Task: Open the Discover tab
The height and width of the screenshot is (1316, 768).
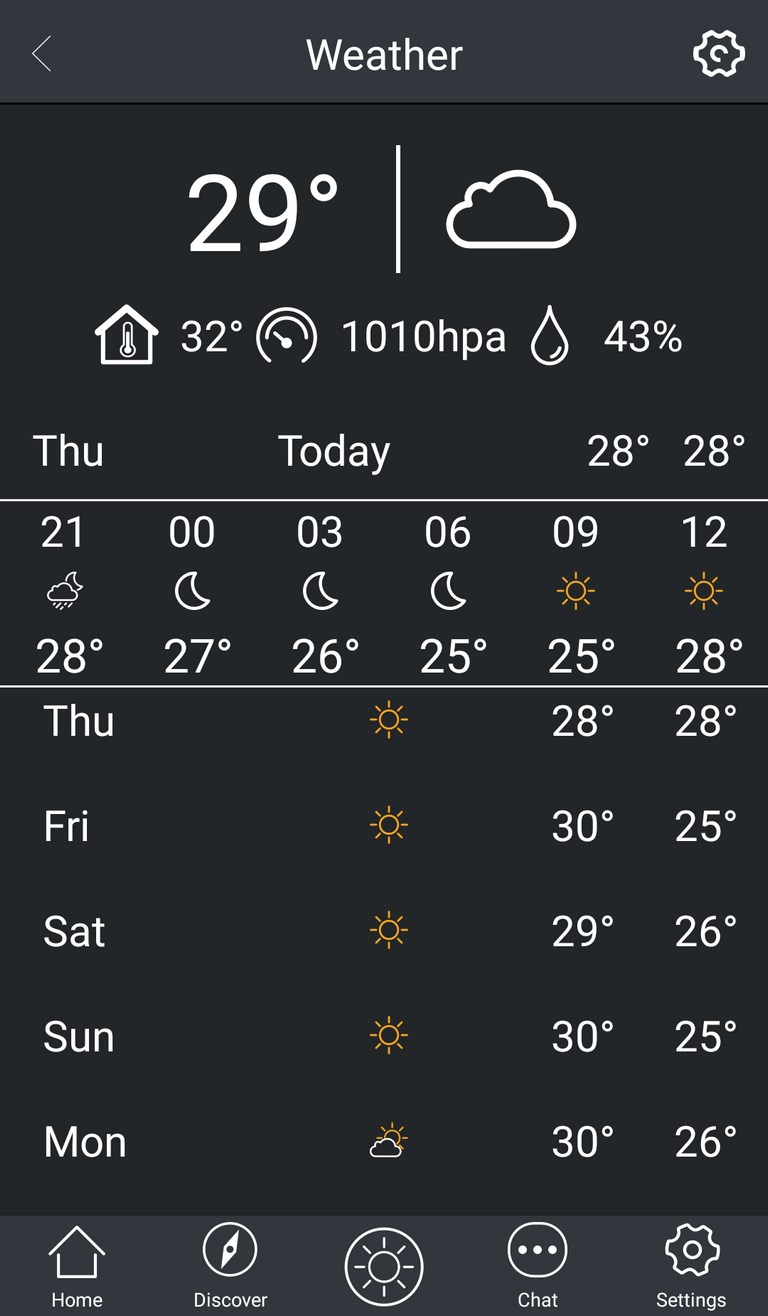Action: pos(230,1266)
